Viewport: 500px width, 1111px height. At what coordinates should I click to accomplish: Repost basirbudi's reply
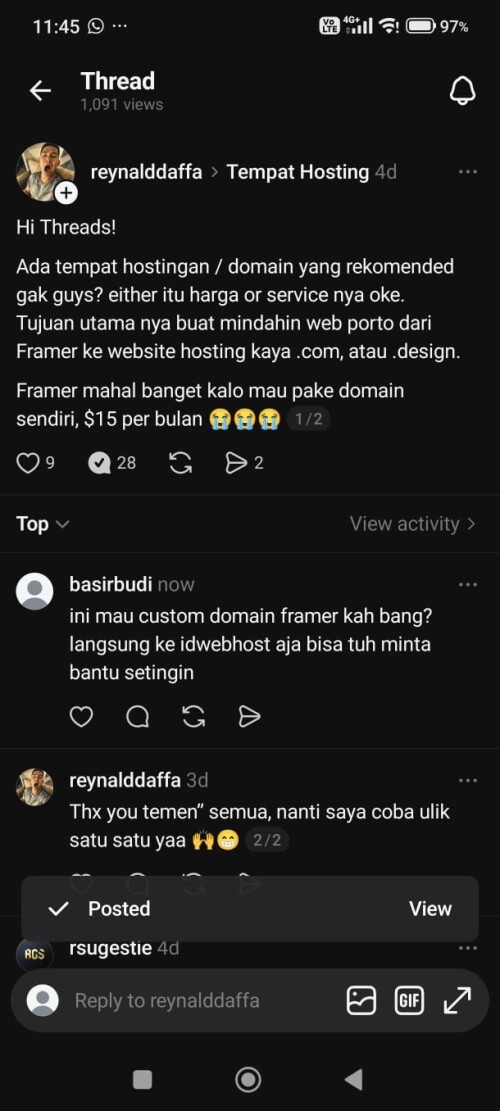coord(193,717)
